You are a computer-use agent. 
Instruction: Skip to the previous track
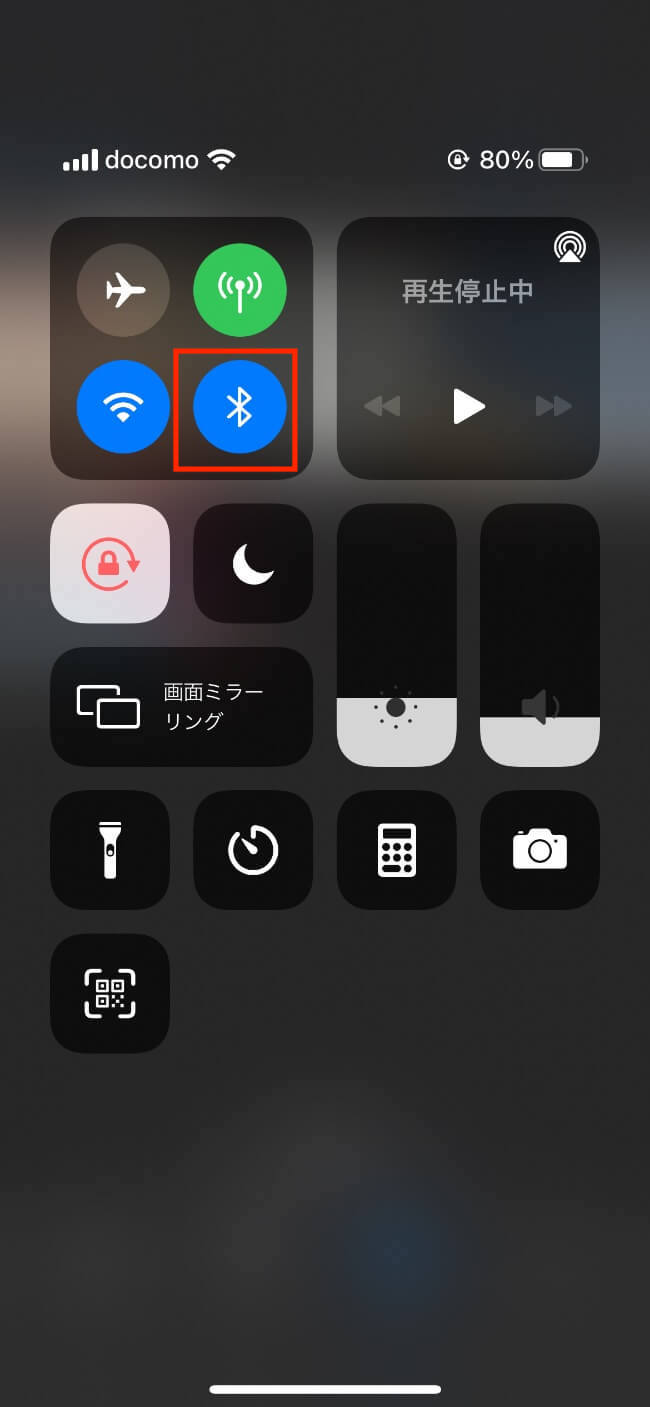(x=382, y=406)
